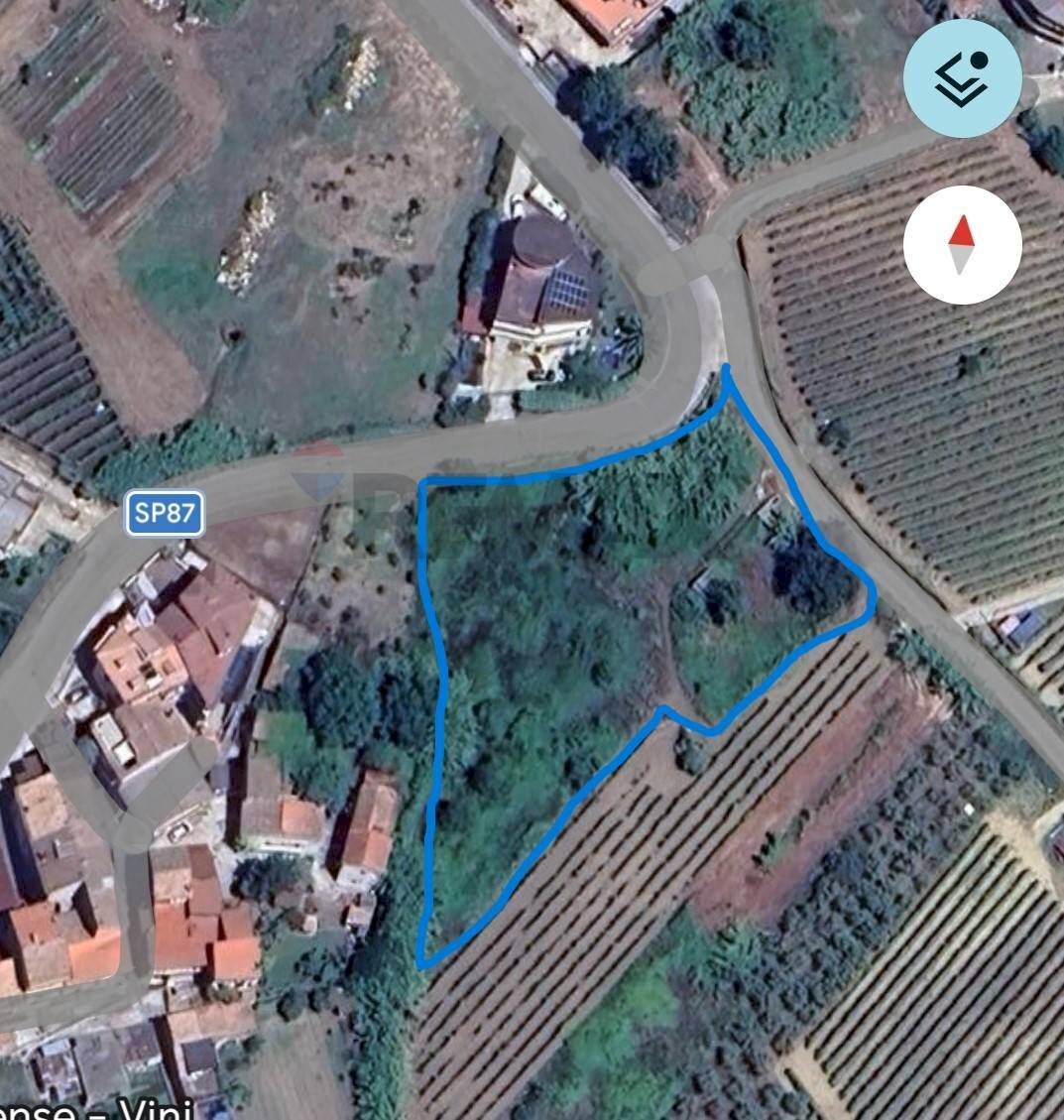
Task: Toggle north-up orientation with the compass
Action: click(x=960, y=245)
